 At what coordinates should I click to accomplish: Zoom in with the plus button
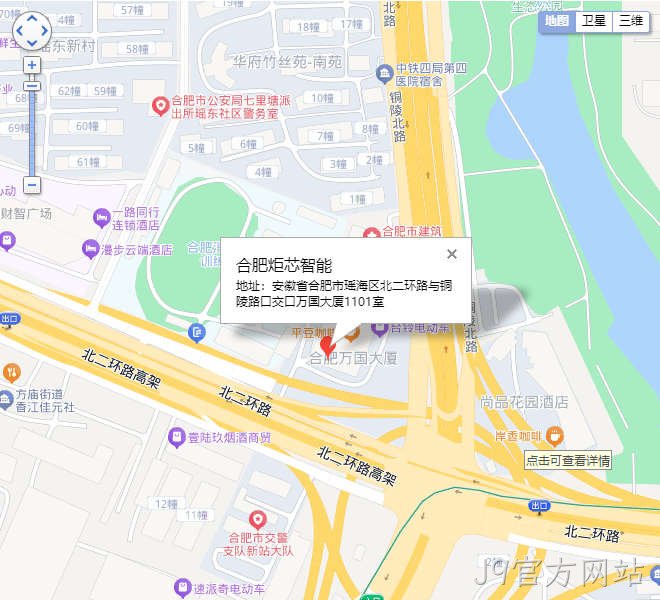click(32, 65)
